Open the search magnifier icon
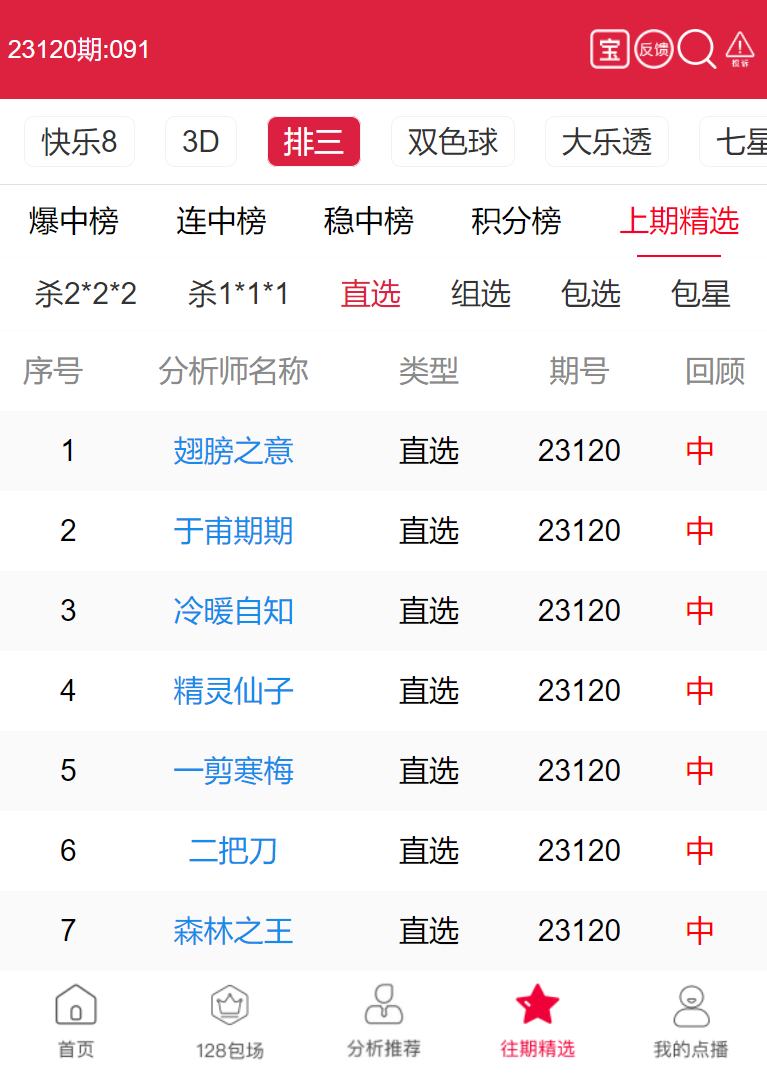Viewport: 767px width, 1074px height. coord(697,49)
